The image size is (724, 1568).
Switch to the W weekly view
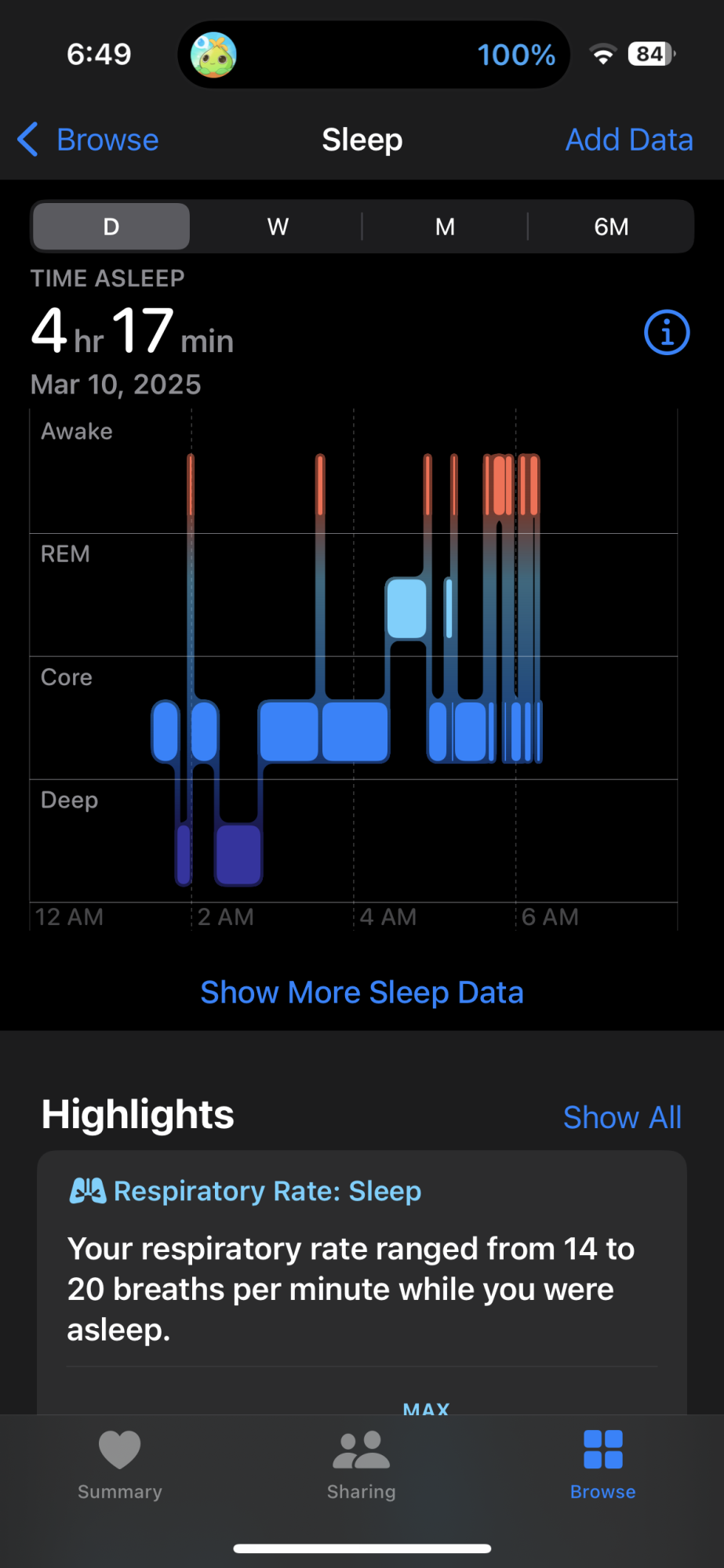(x=278, y=227)
